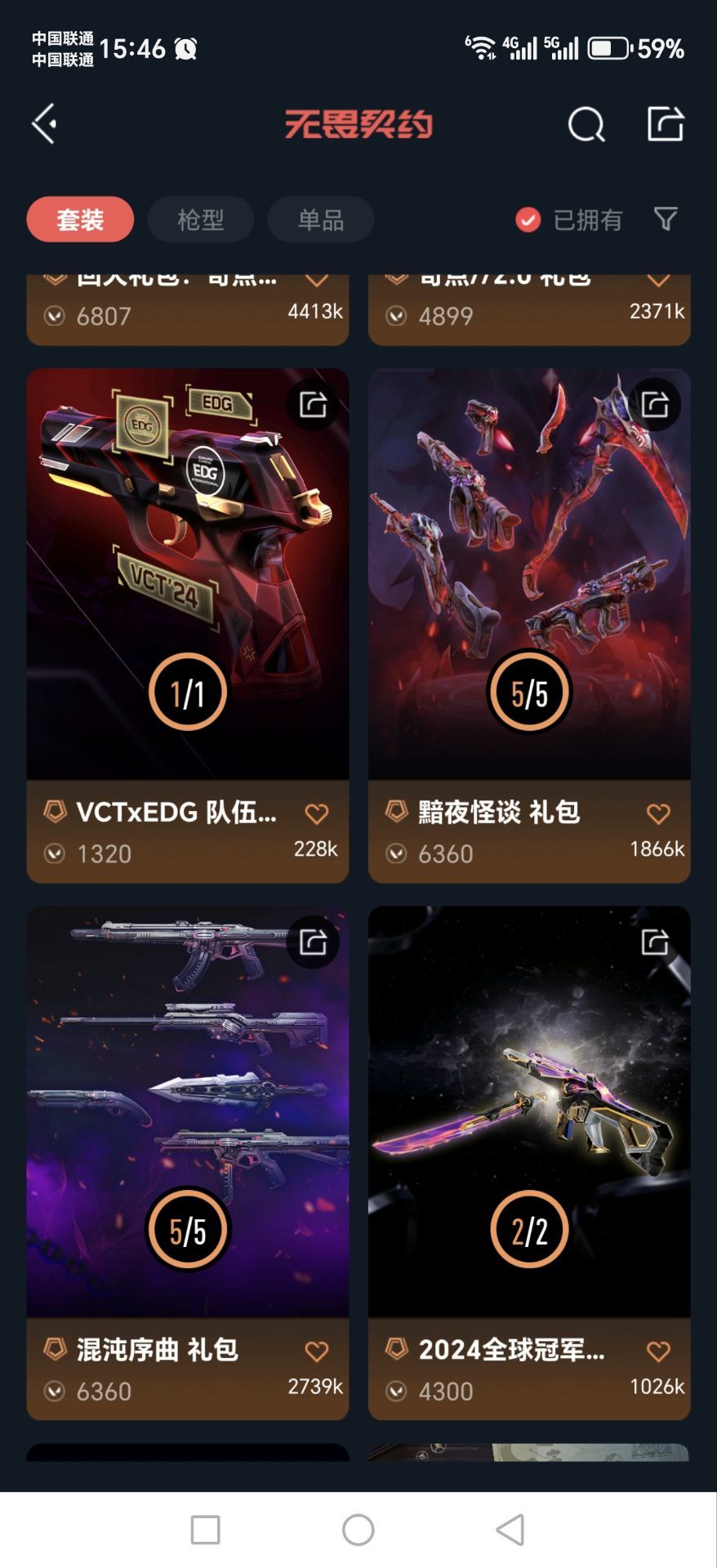Screen dimensions: 717x1568
Task: Switch to the 套装 tab
Action: 80,220
